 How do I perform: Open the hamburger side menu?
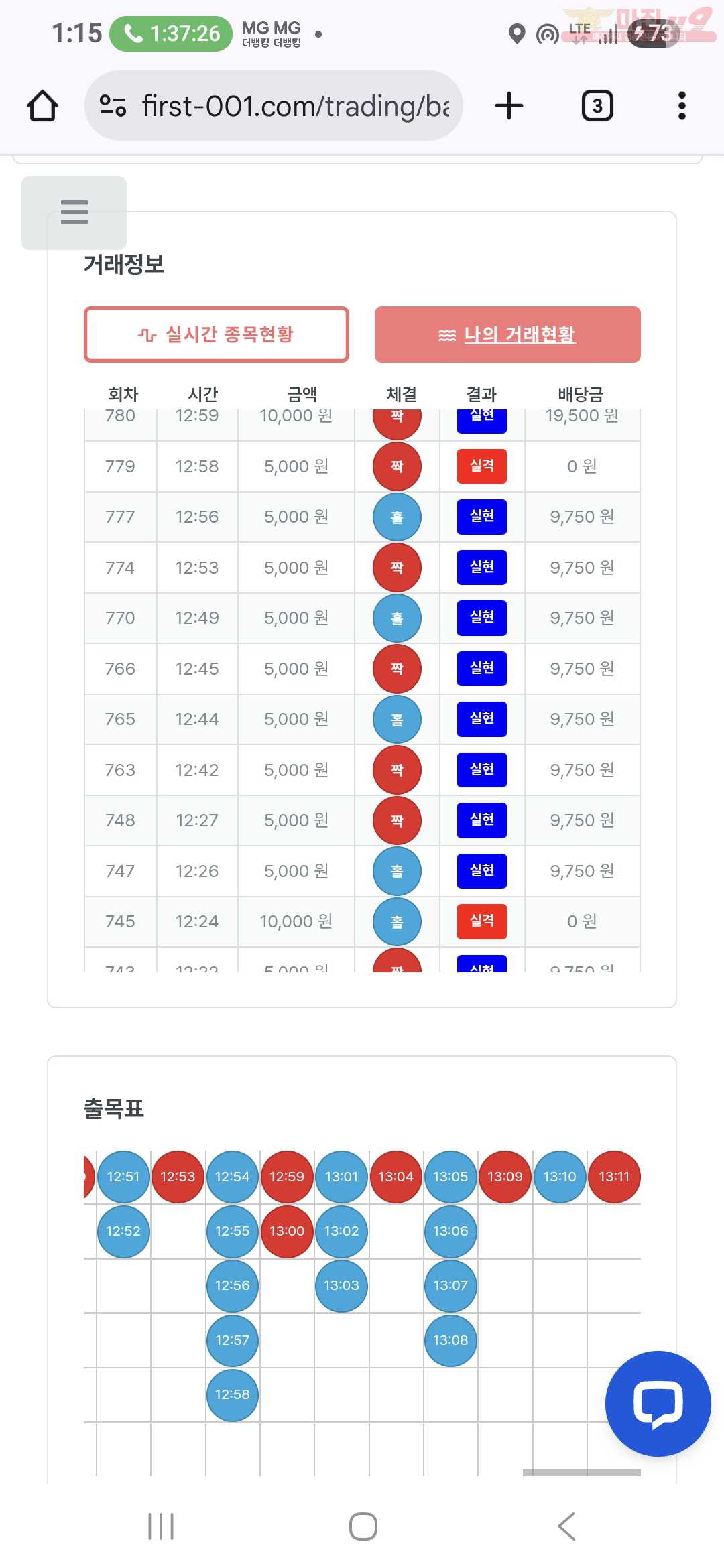pyautogui.click(x=74, y=212)
